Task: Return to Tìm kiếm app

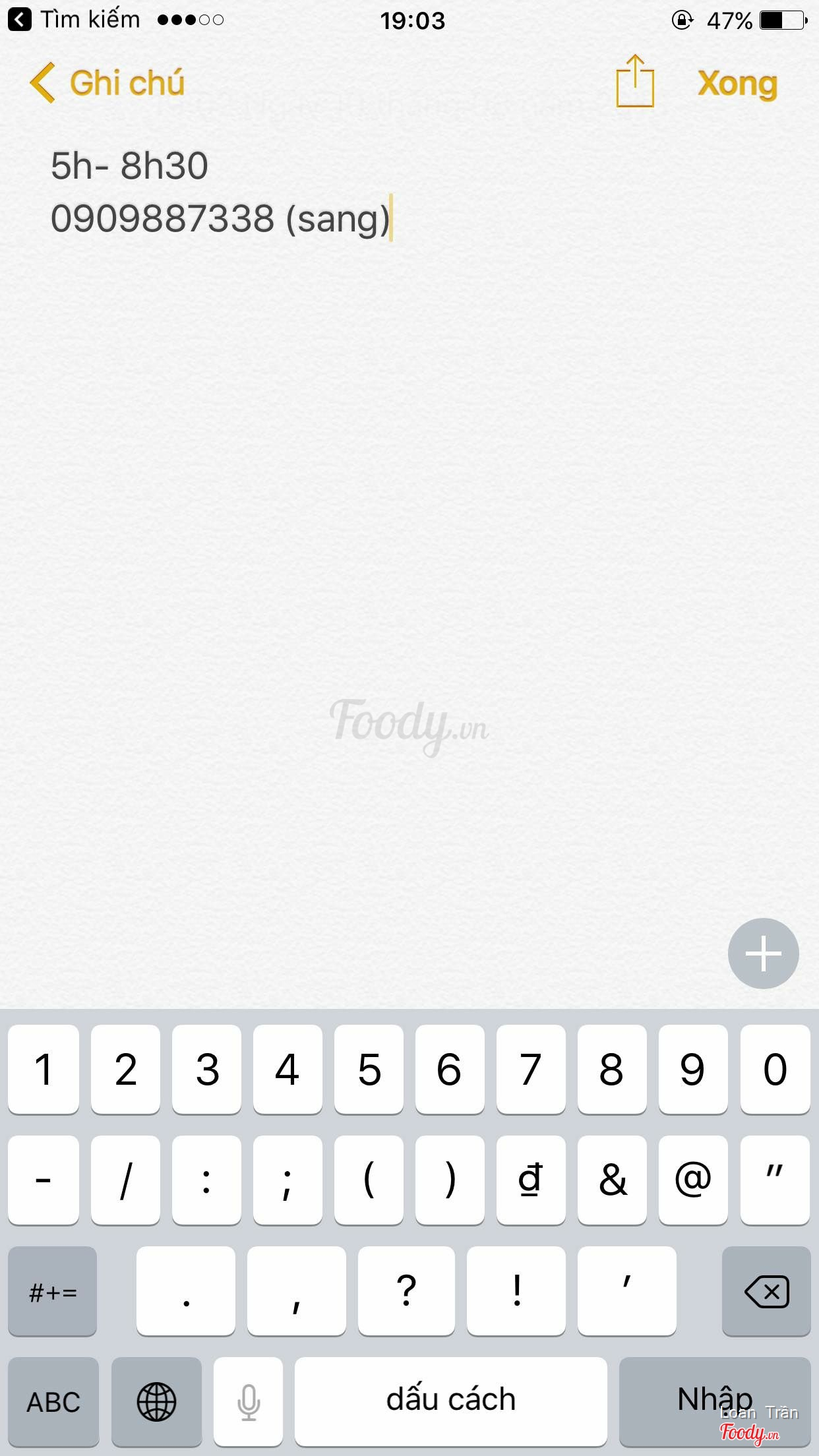Action: (x=73, y=20)
